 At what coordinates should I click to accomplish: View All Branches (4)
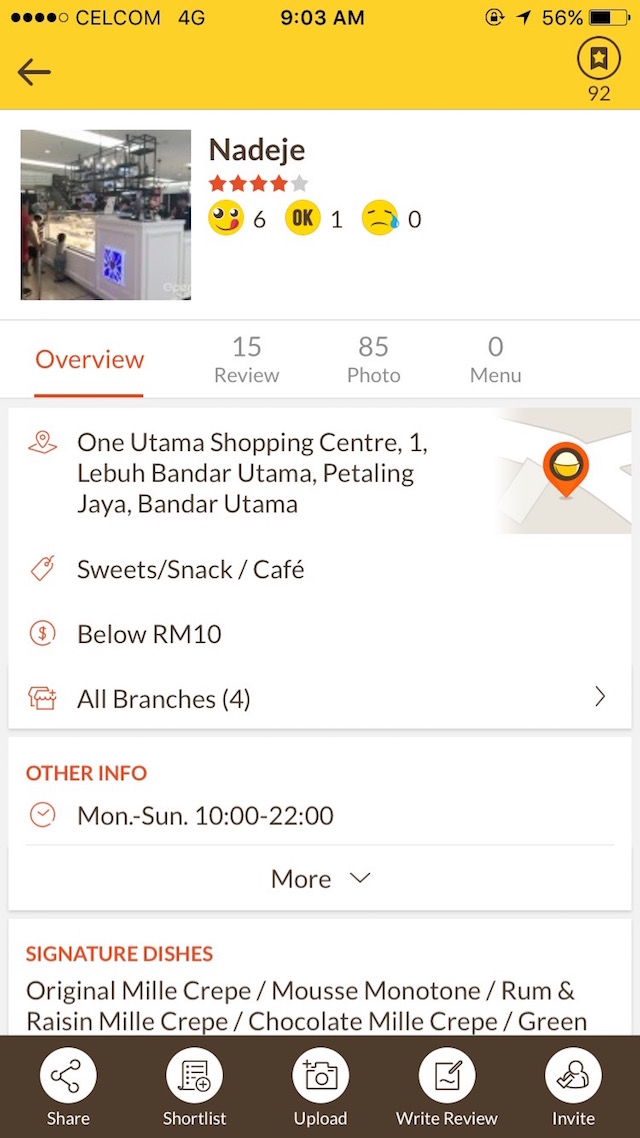click(x=318, y=698)
